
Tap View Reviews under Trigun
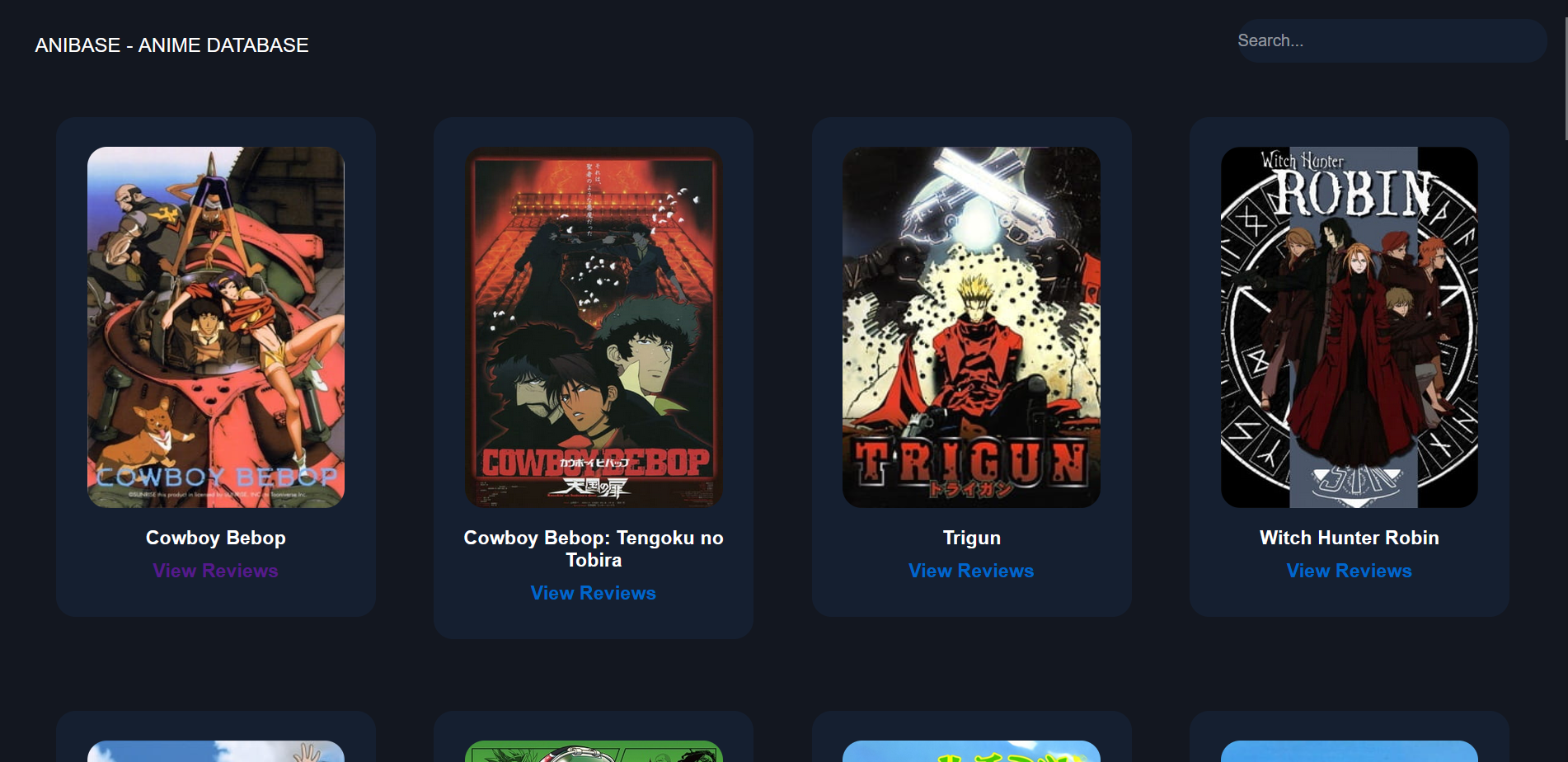click(x=970, y=571)
